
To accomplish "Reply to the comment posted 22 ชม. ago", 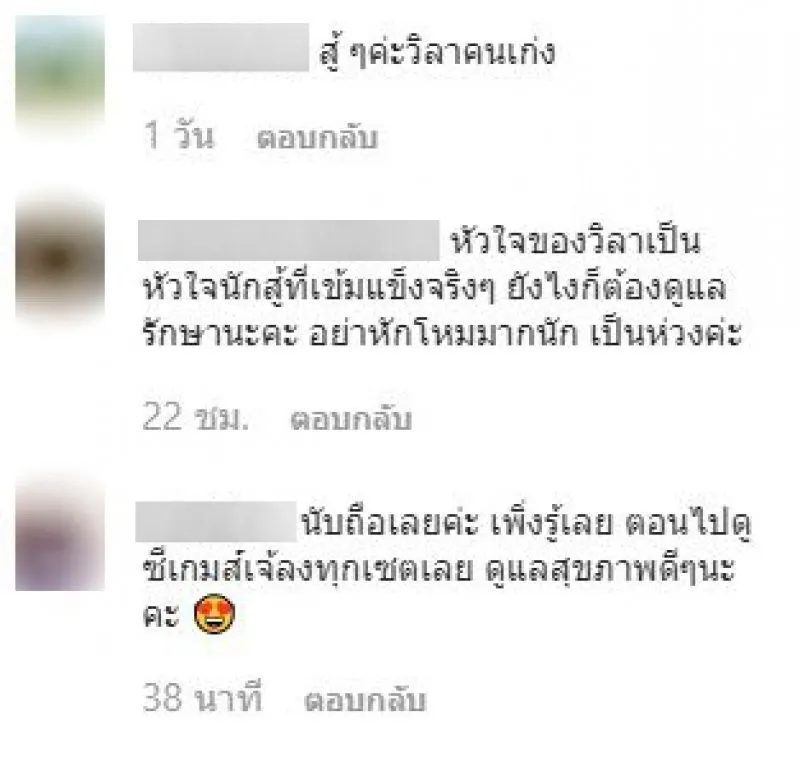I will tap(350, 420).
